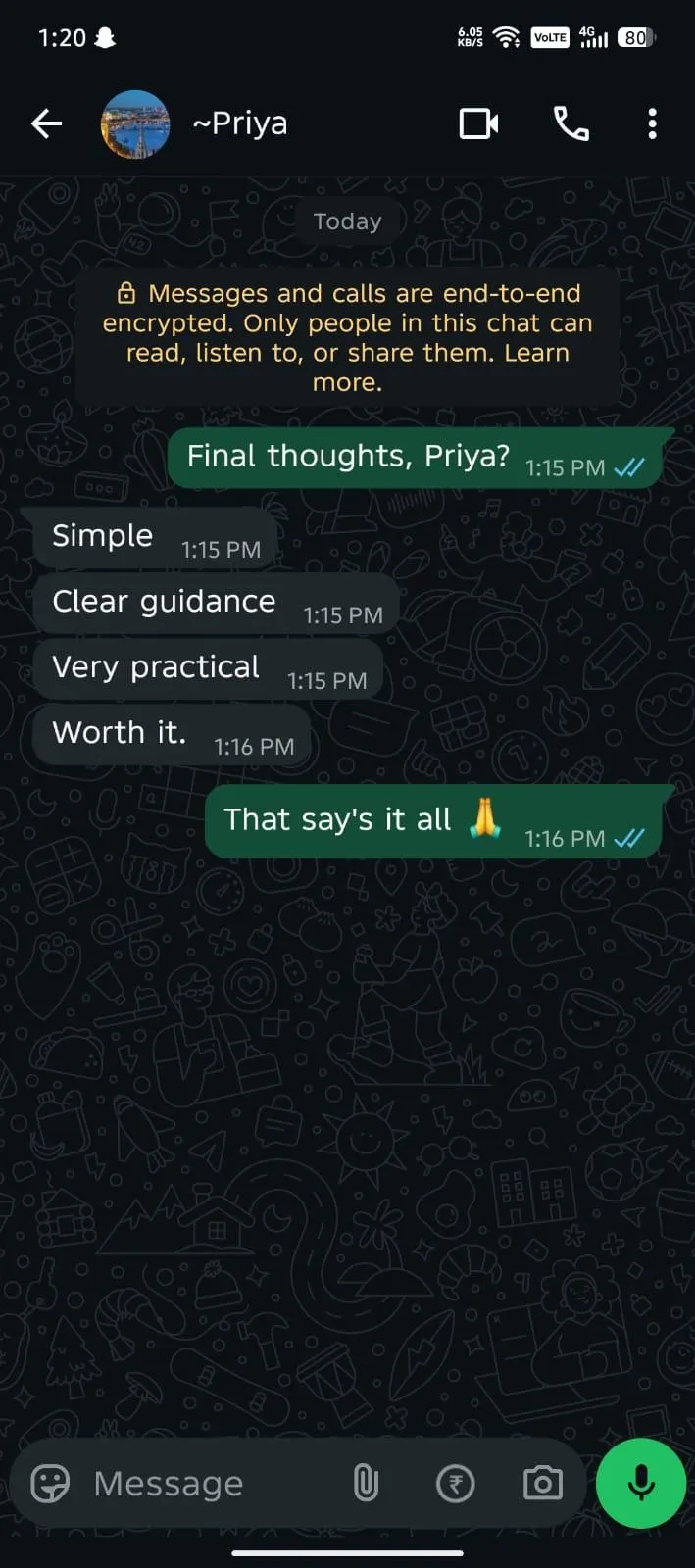Tap the green microphone voice message button

coord(641,1483)
